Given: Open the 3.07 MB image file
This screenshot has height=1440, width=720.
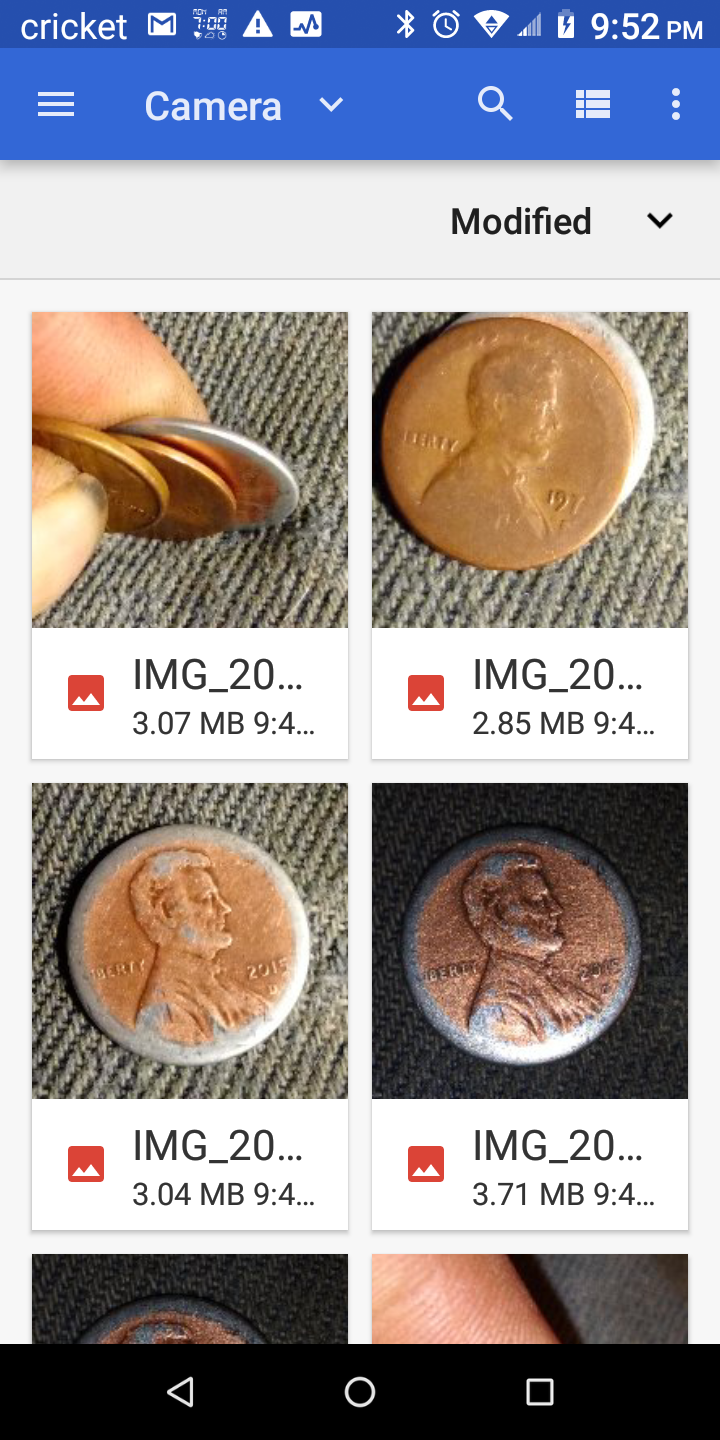Looking at the screenshot, I should 190,534.
